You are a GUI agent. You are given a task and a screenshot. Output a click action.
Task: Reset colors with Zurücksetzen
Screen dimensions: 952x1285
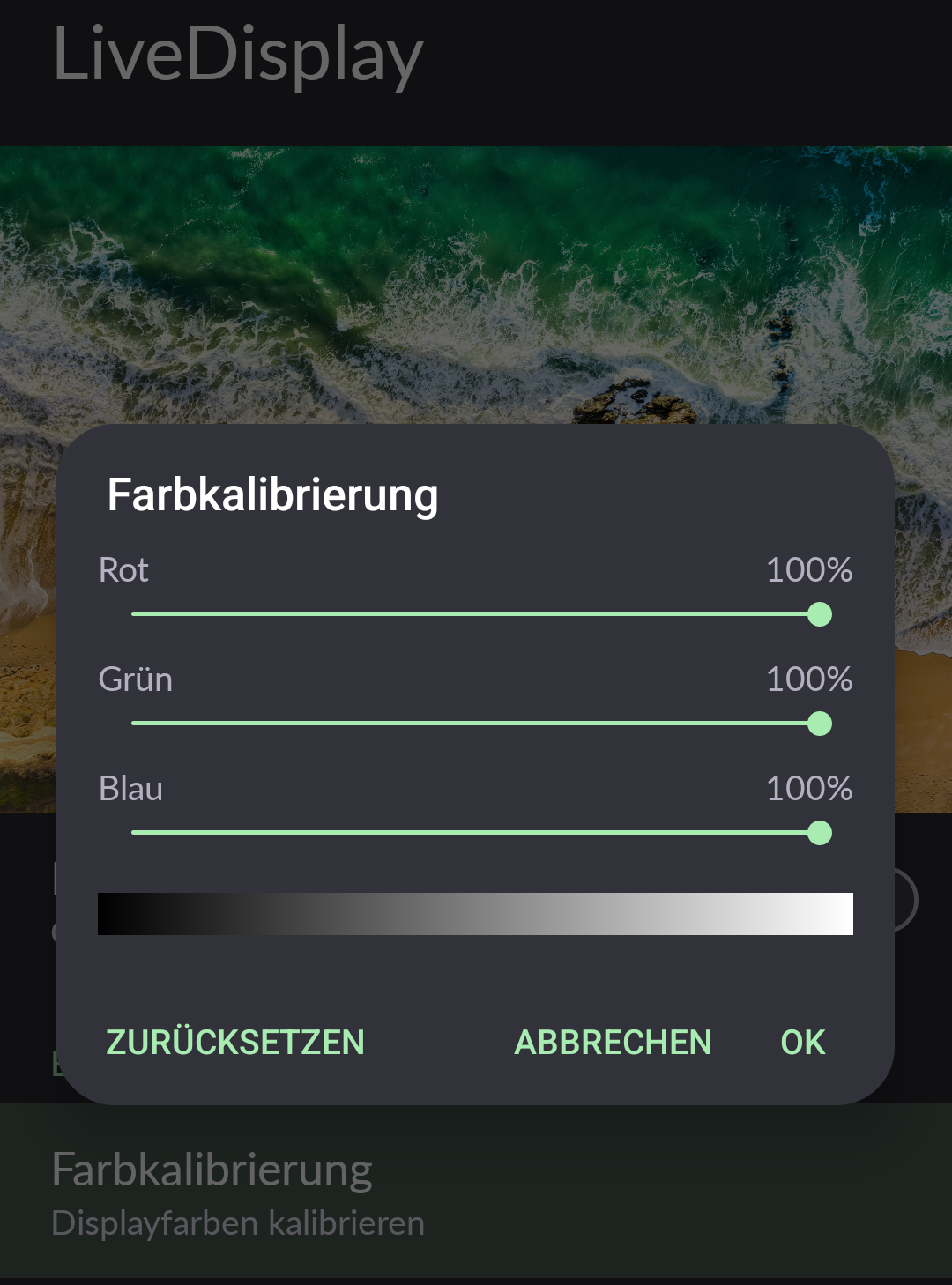coord(235,1043)
